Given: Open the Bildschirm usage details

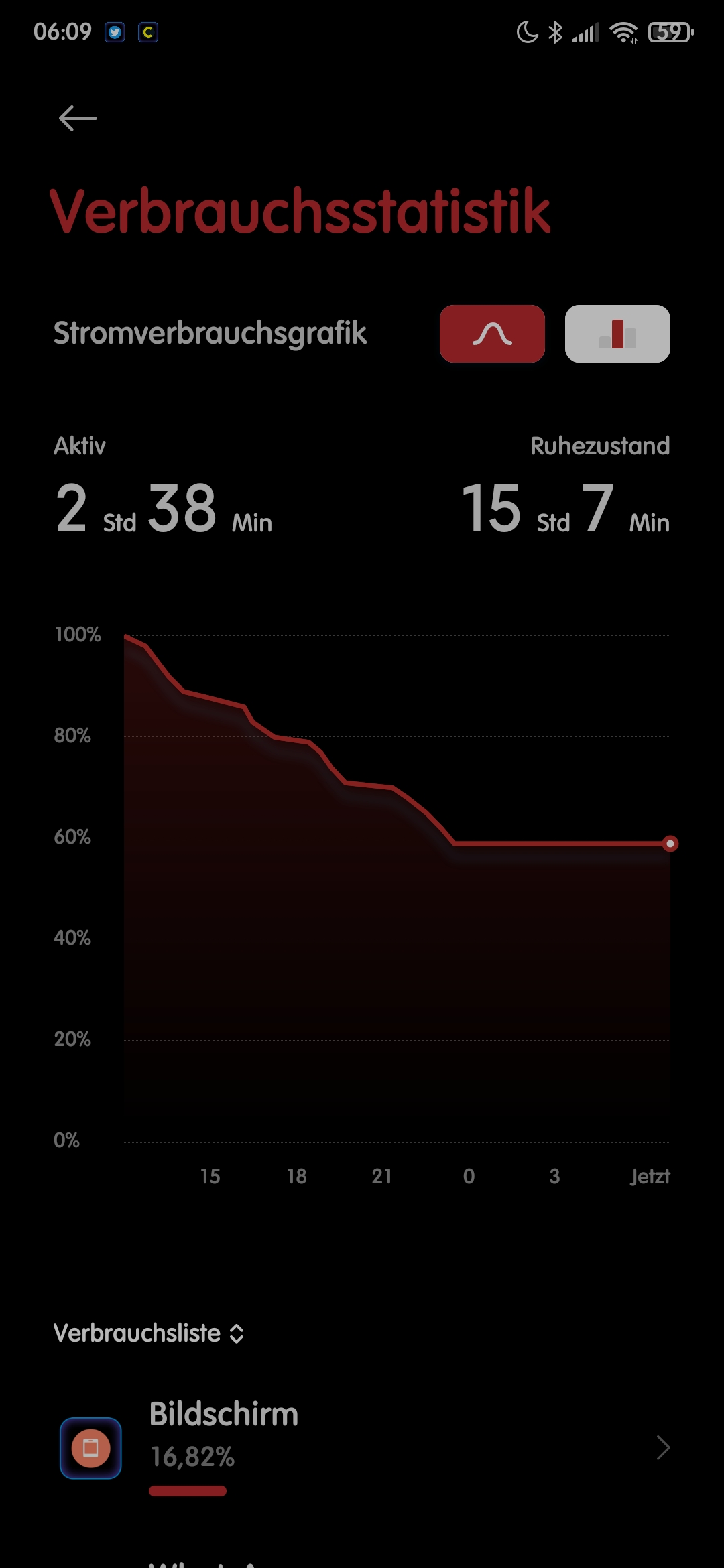Looking at the screenshot, I should pyautogui.click(x=362, y=1447).
